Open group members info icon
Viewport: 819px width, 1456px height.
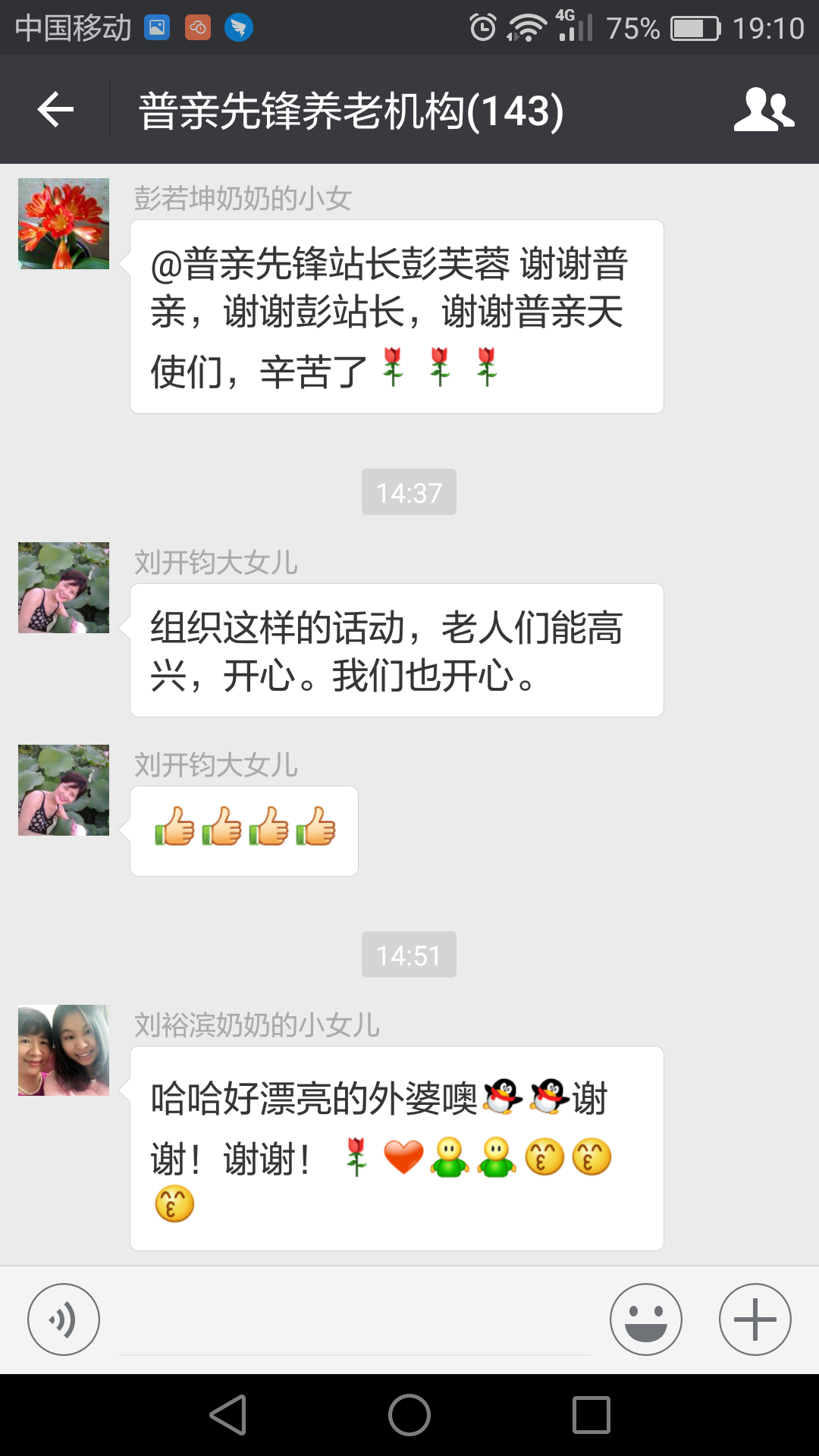[764, 110]
